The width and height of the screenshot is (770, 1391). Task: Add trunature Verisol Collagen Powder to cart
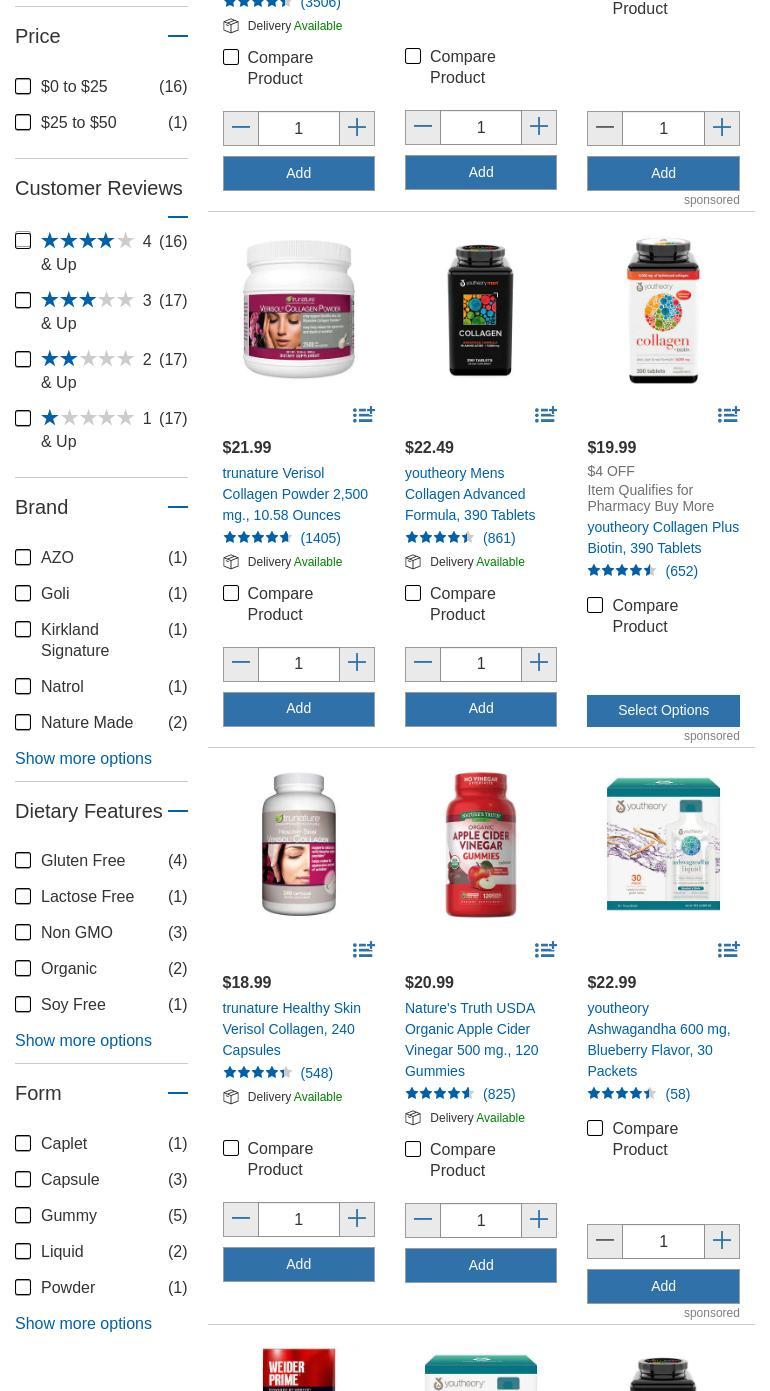tap(299, 709)
